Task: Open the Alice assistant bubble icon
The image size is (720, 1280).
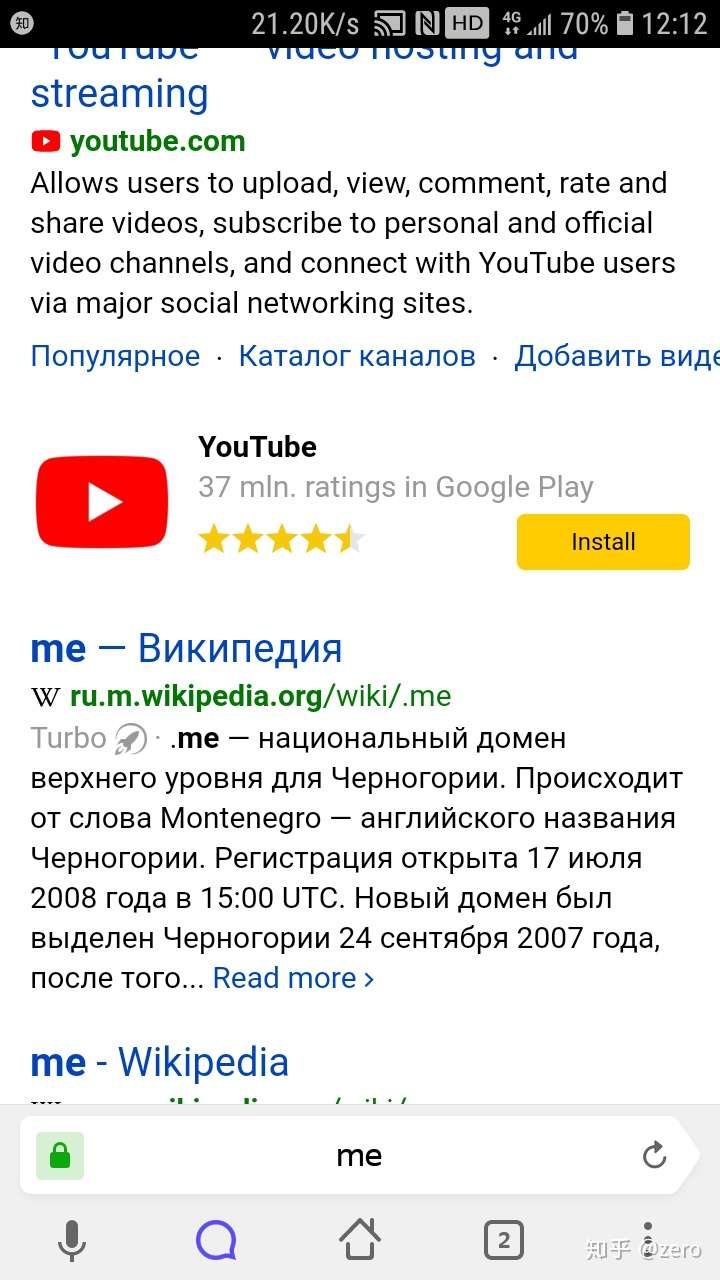Action: coord(216,1241)
